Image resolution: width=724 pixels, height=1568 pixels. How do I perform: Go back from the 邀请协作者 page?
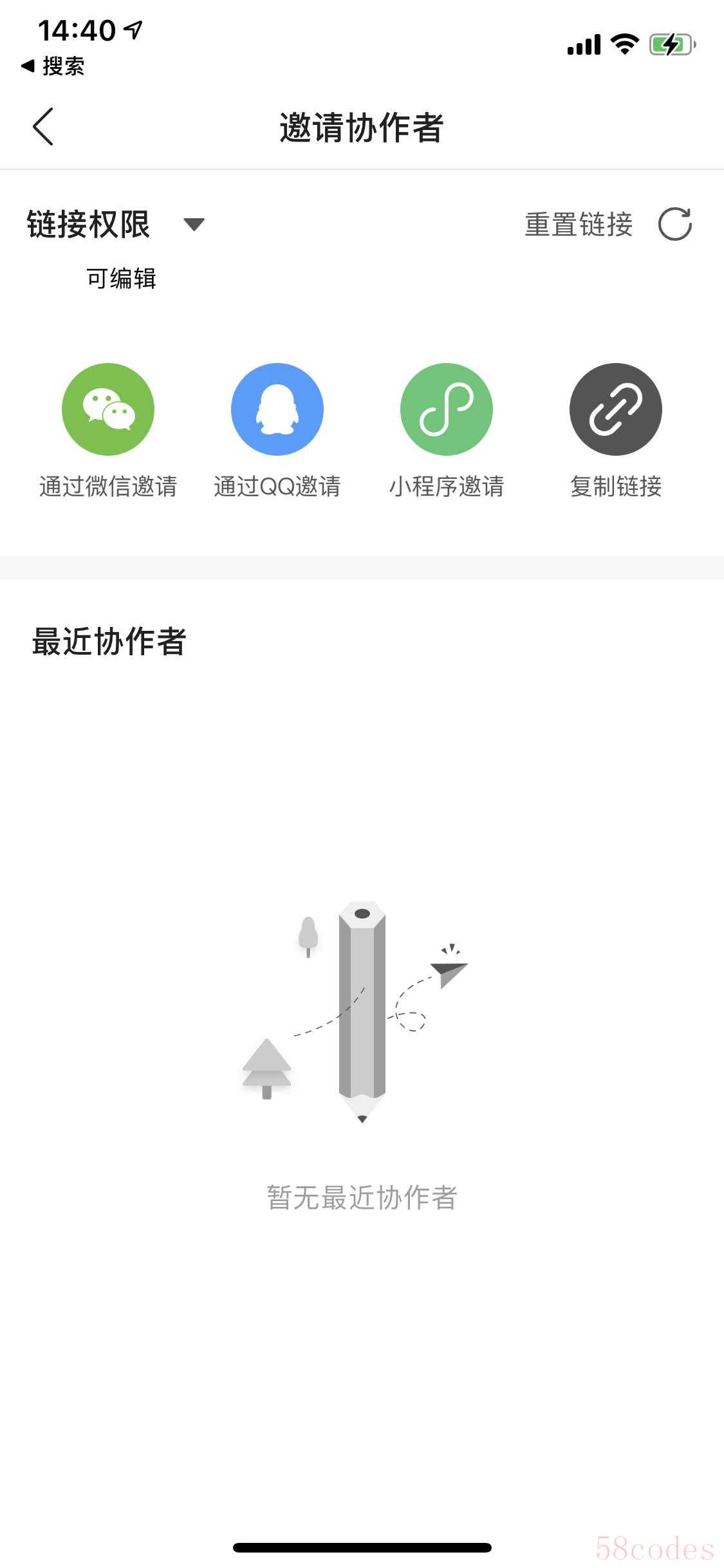point(43,127)
